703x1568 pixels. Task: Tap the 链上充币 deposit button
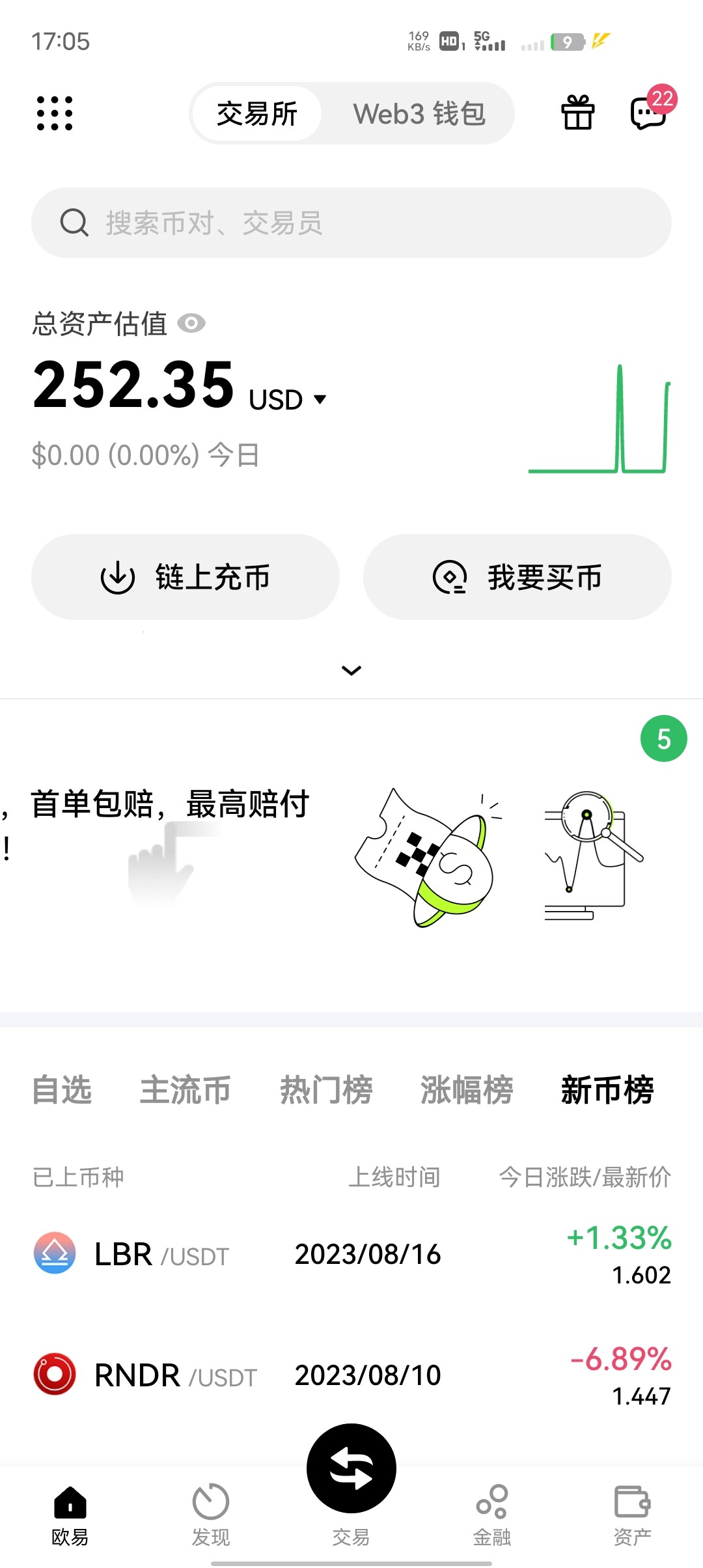coord(184,576)
